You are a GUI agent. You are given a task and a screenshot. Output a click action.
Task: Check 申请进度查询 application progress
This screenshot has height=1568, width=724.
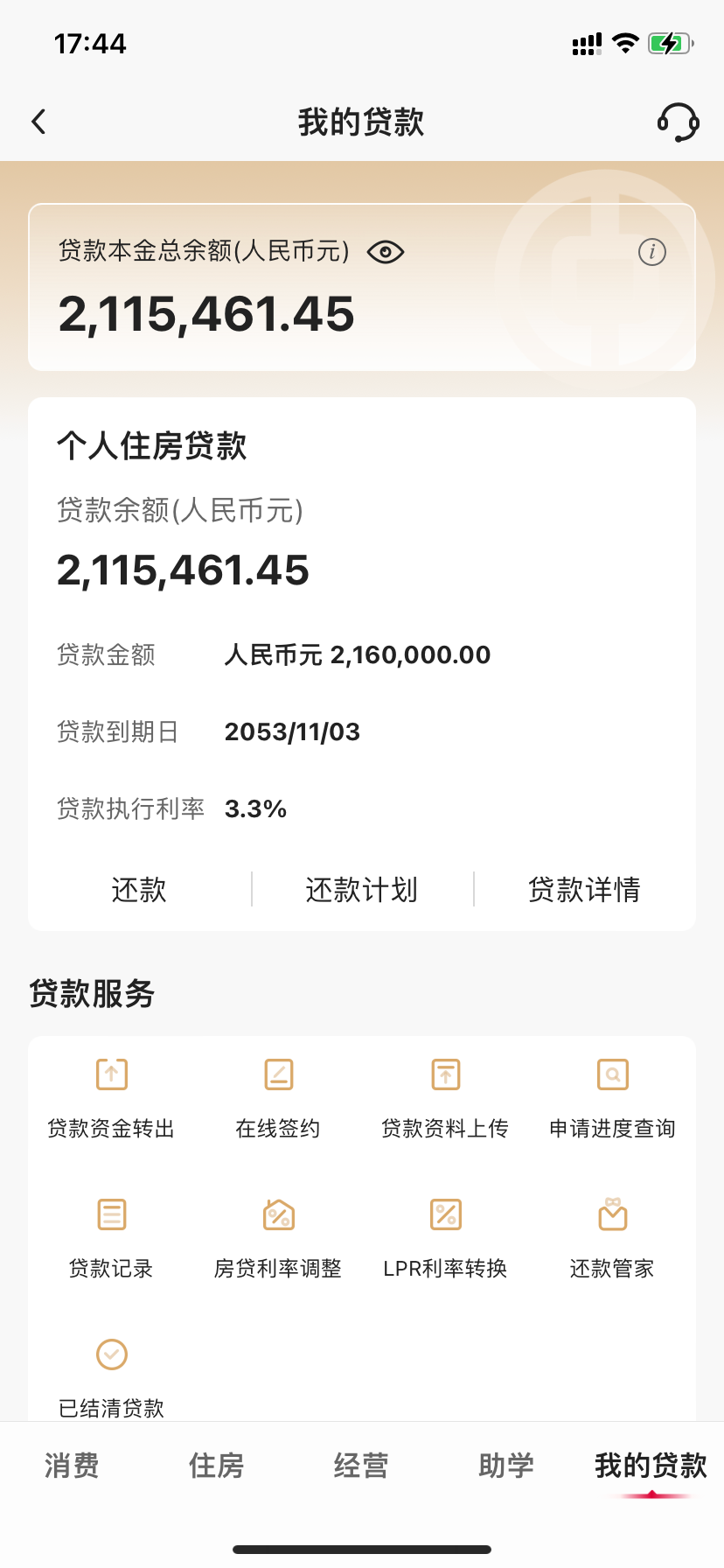point(612,1096)
